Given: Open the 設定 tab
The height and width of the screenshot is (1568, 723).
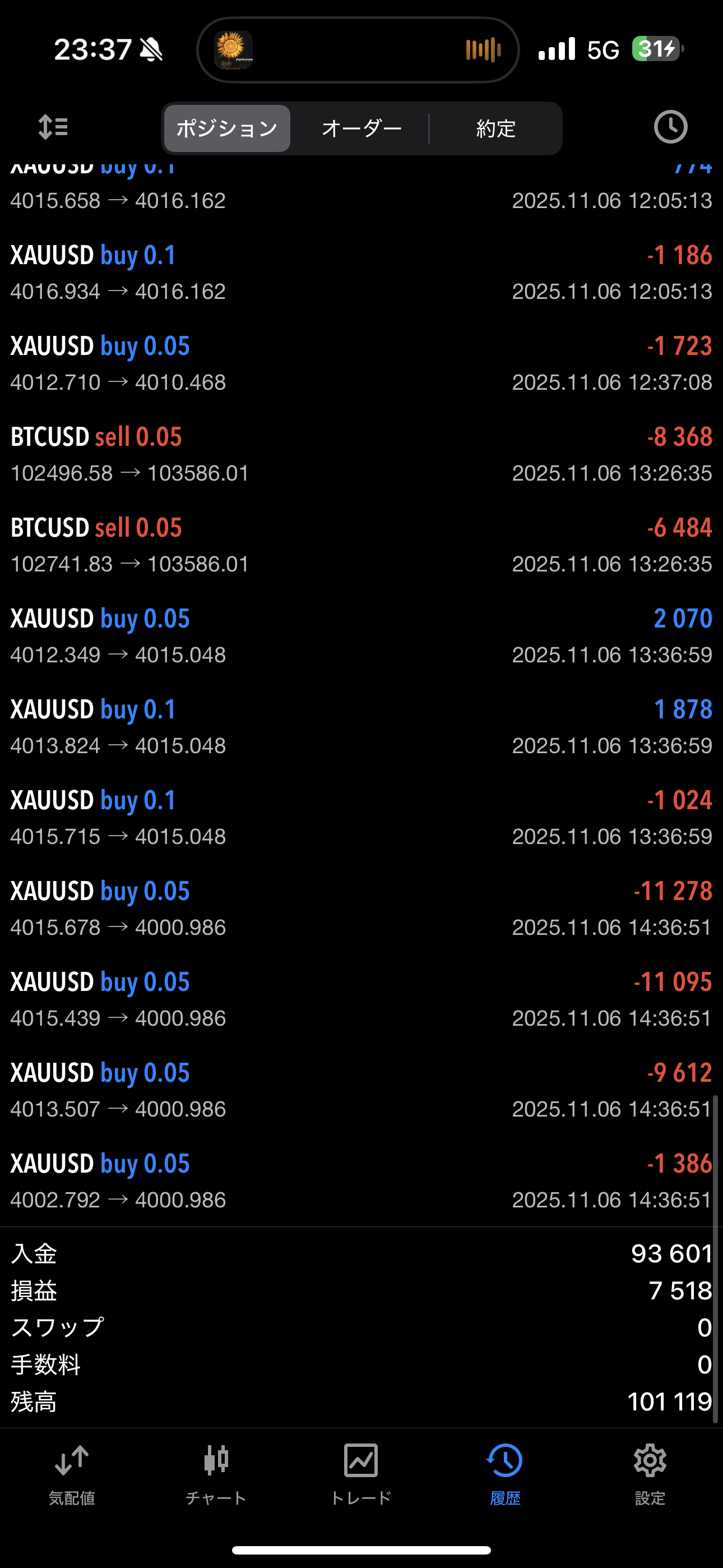Looking at the screenshot, I should [650, 1473].
